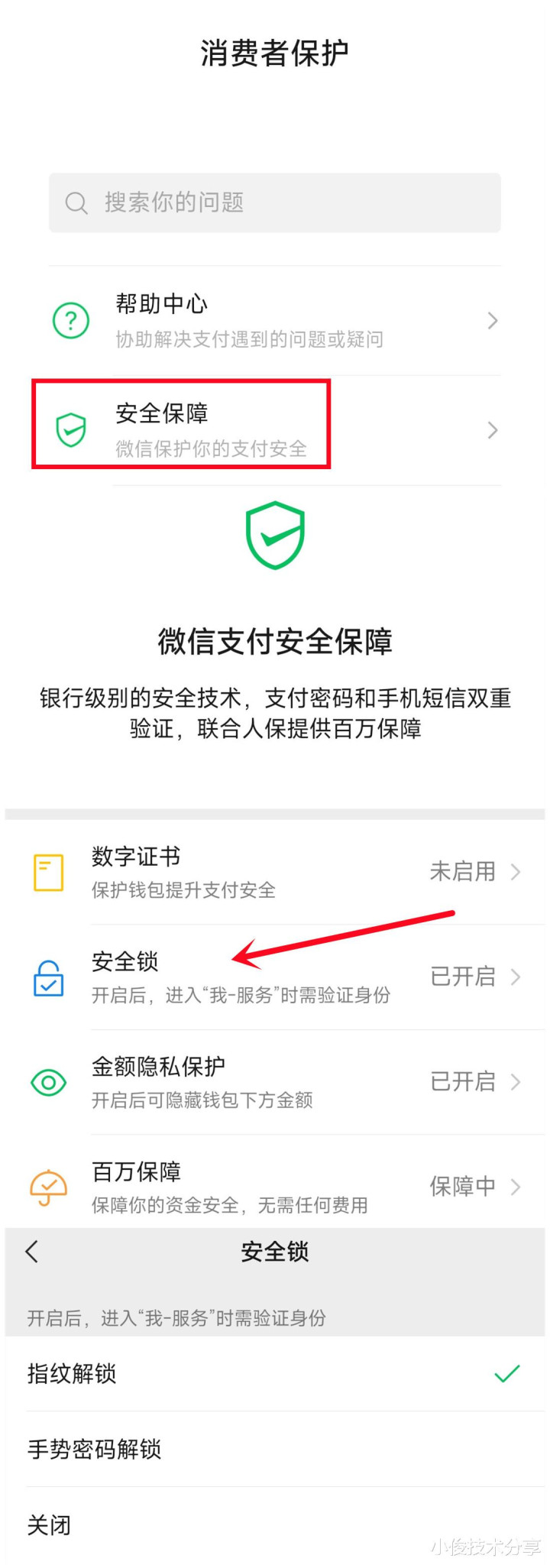Viewport: 550px width, 1568px height.
Task: Select 手势密码解锁 gesture password option
Action: pos(275,1449)
